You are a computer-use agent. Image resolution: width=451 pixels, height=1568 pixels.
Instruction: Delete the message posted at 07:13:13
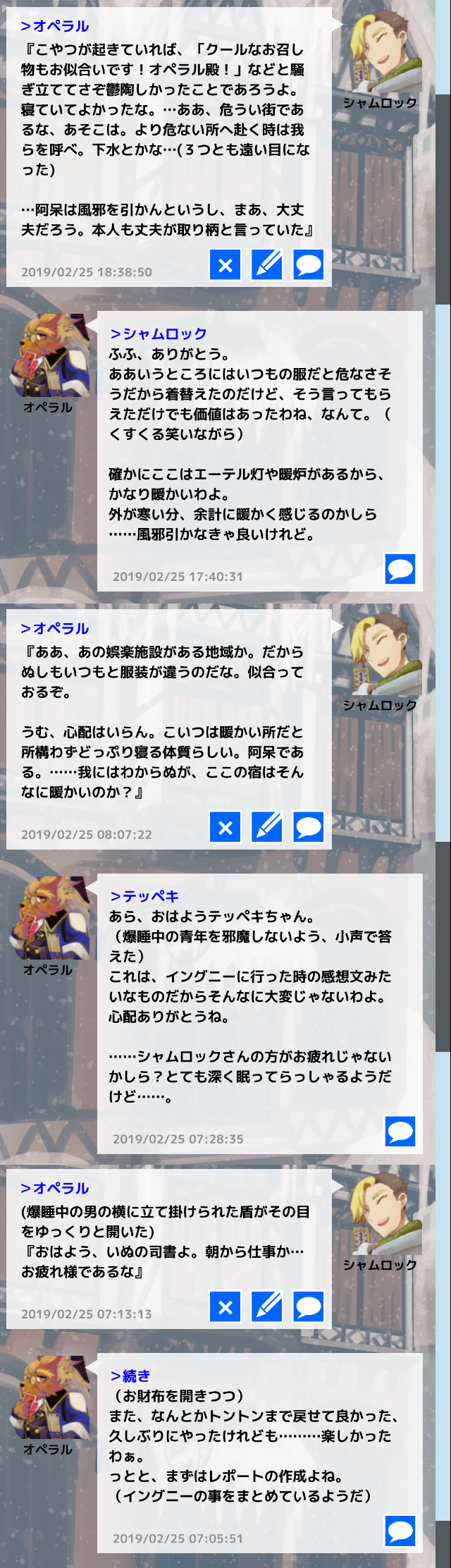(x=225, y=1306)
